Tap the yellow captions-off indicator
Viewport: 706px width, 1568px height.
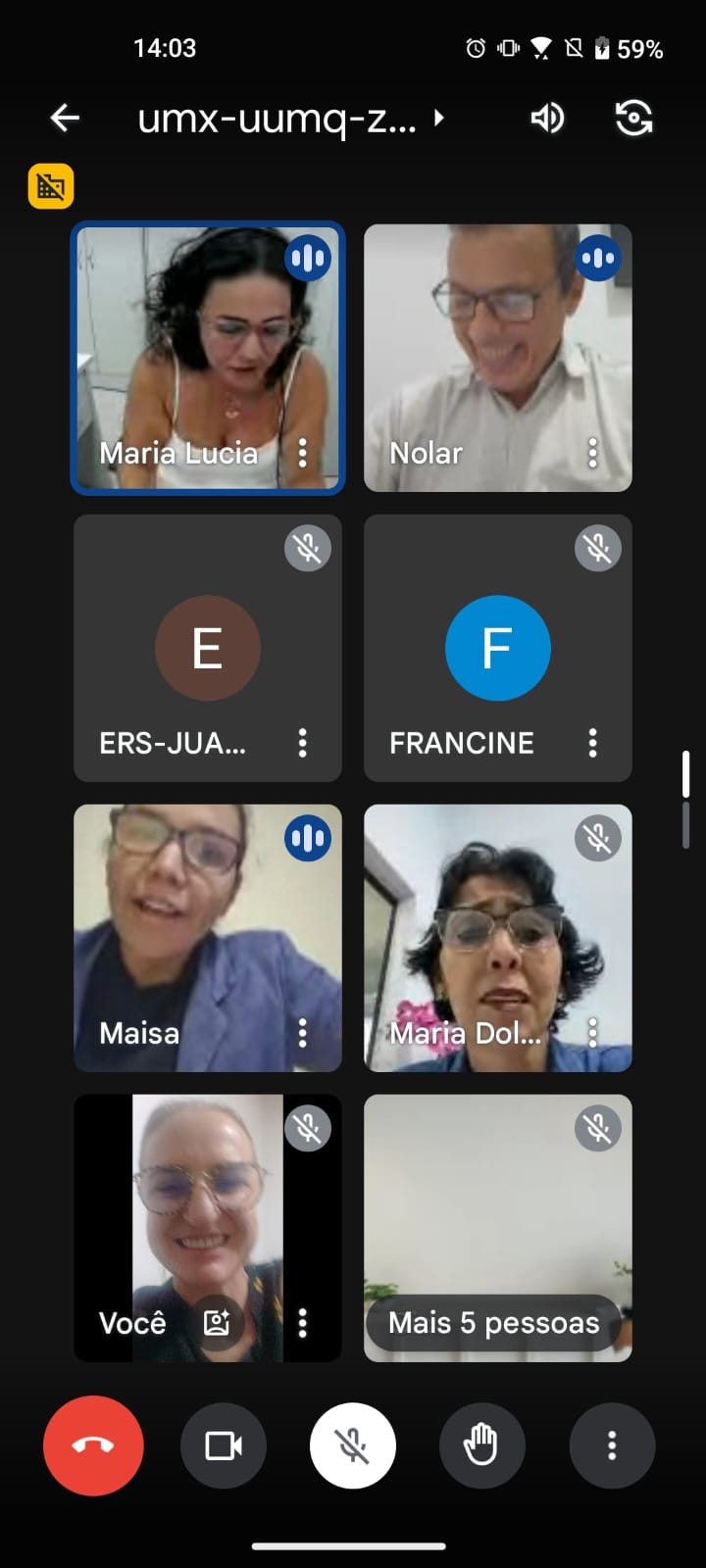pos(51,186)
